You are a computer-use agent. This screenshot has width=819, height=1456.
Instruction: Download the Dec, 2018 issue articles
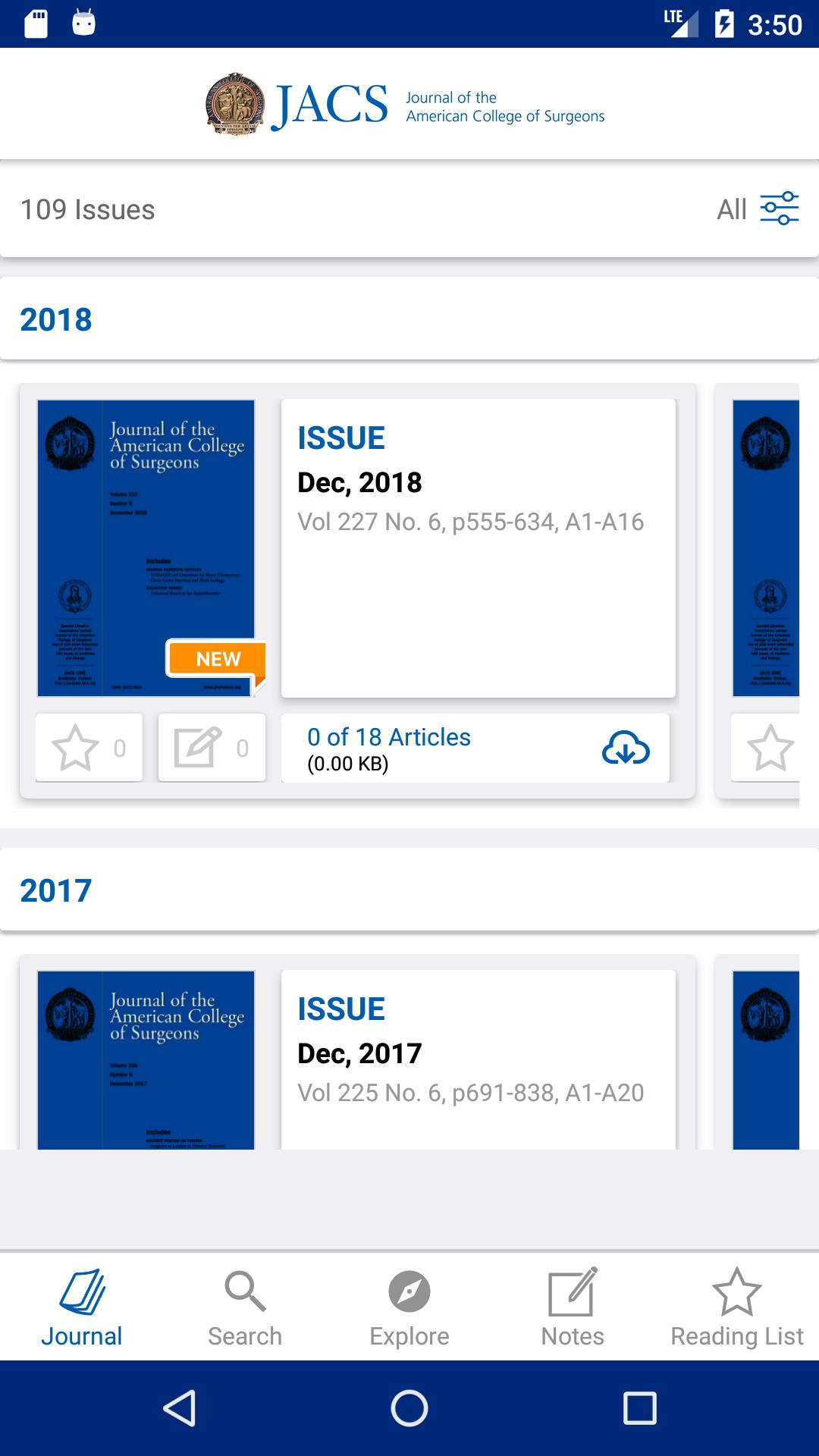tap(626, 748)
